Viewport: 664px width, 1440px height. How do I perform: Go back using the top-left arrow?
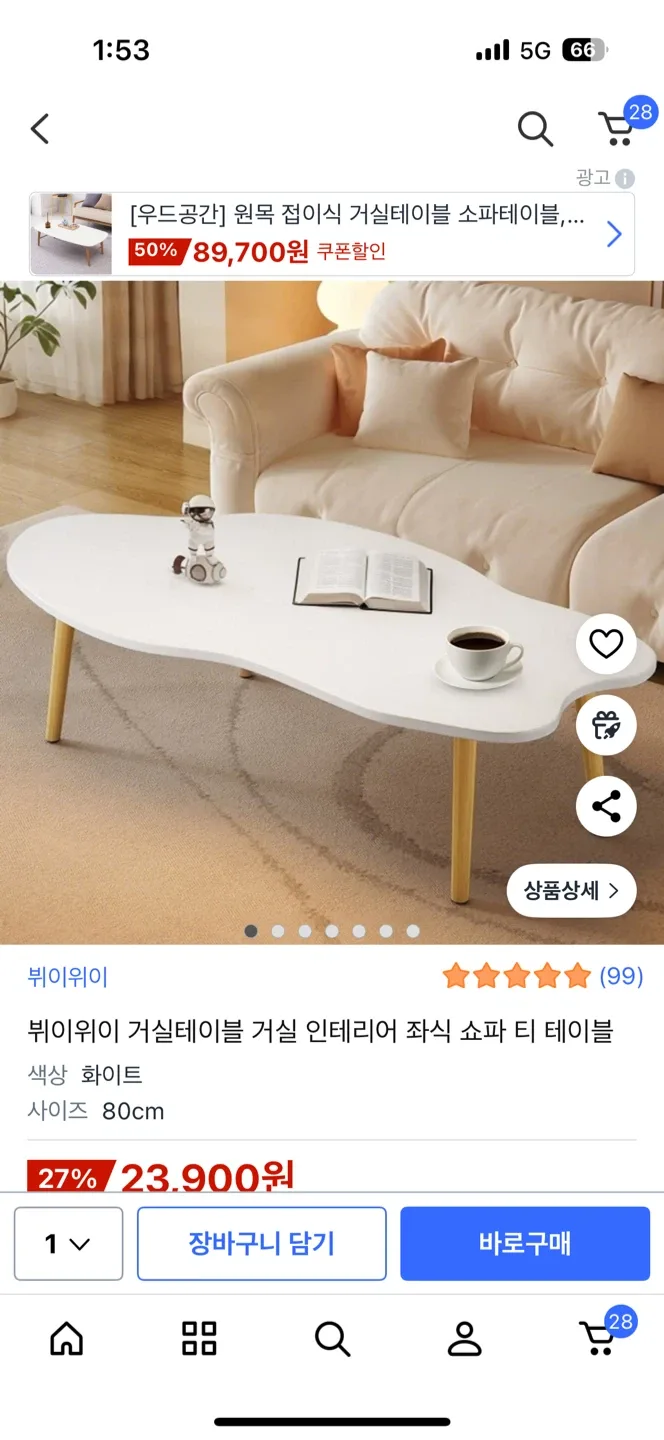(40, 129)
